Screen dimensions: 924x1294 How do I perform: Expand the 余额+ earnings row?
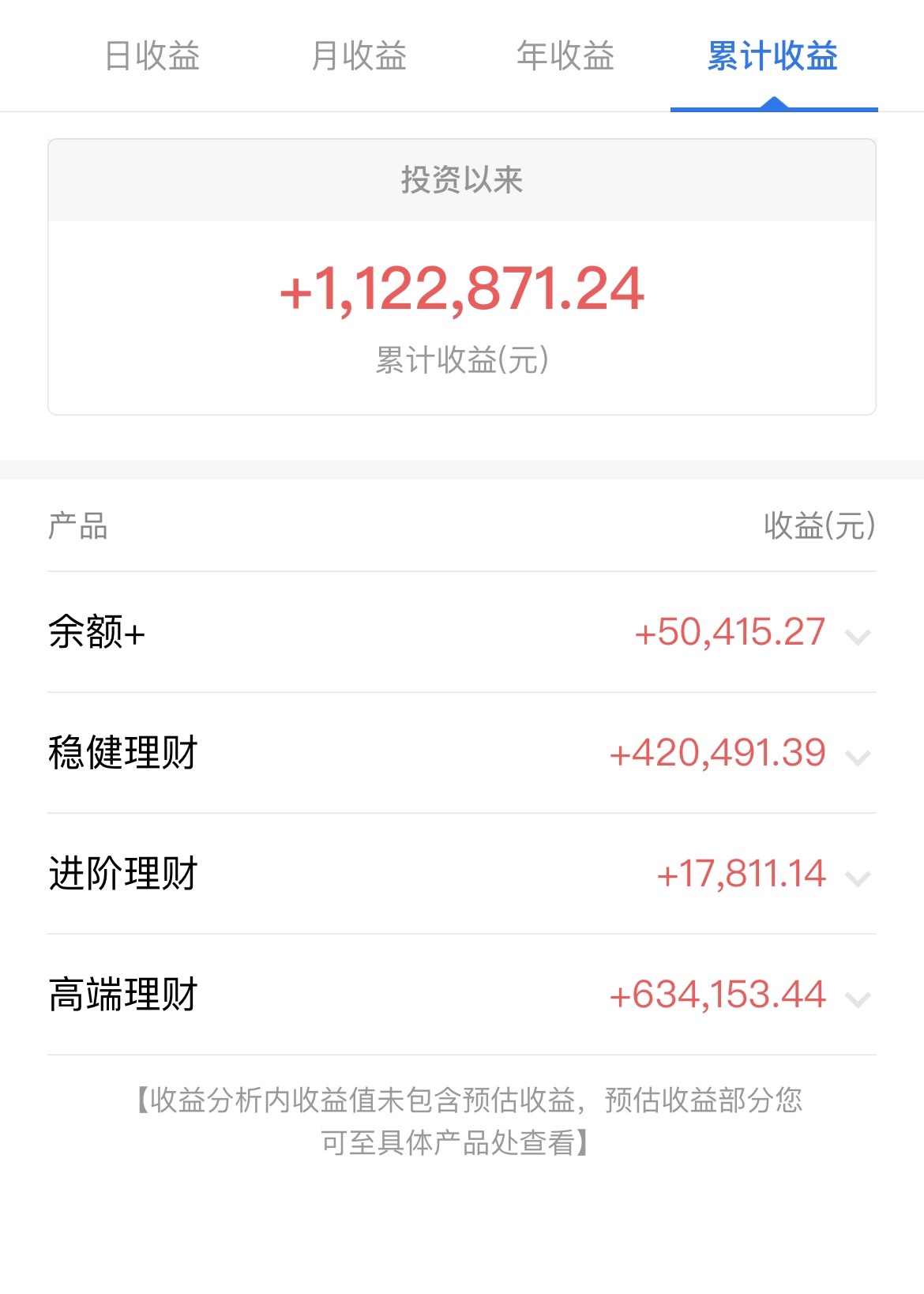(857, 636)
